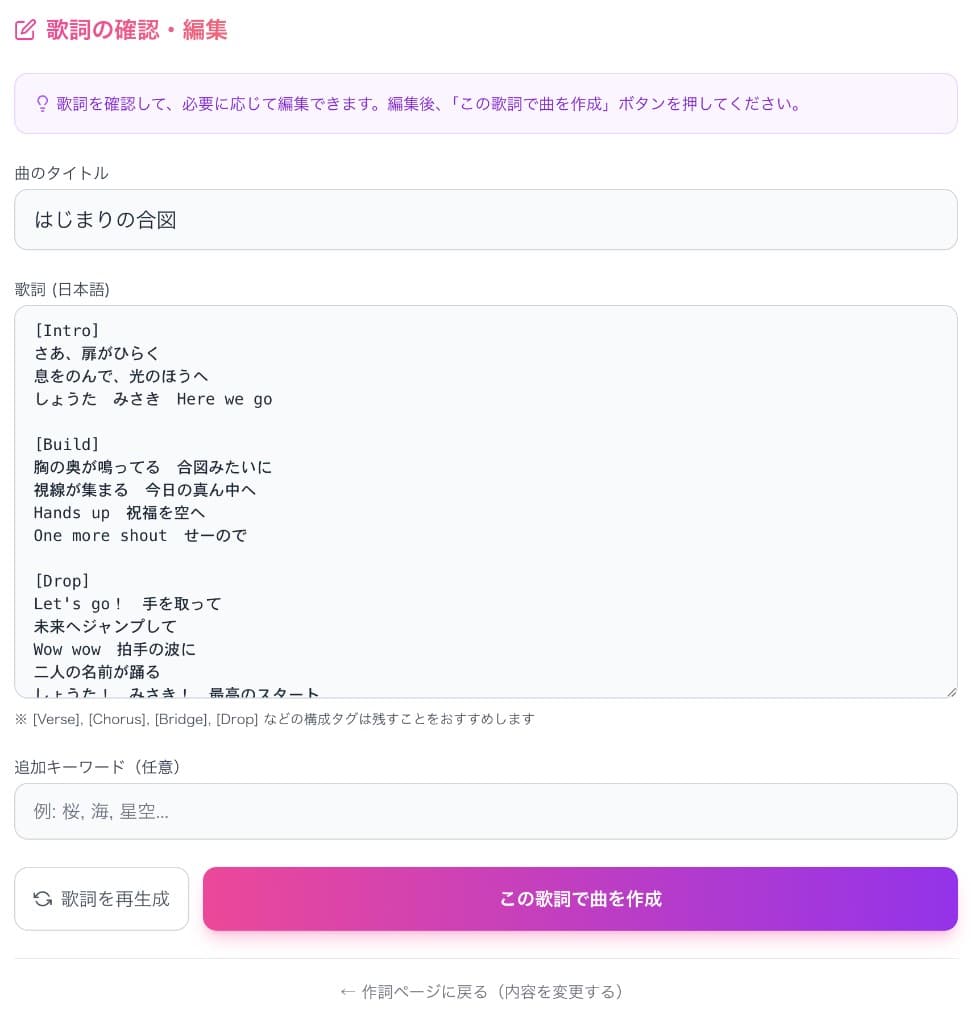Viewport: 971px width, 1024px height.
Task: Click the left arrow icon of the back link
Action: pos(348,991)
